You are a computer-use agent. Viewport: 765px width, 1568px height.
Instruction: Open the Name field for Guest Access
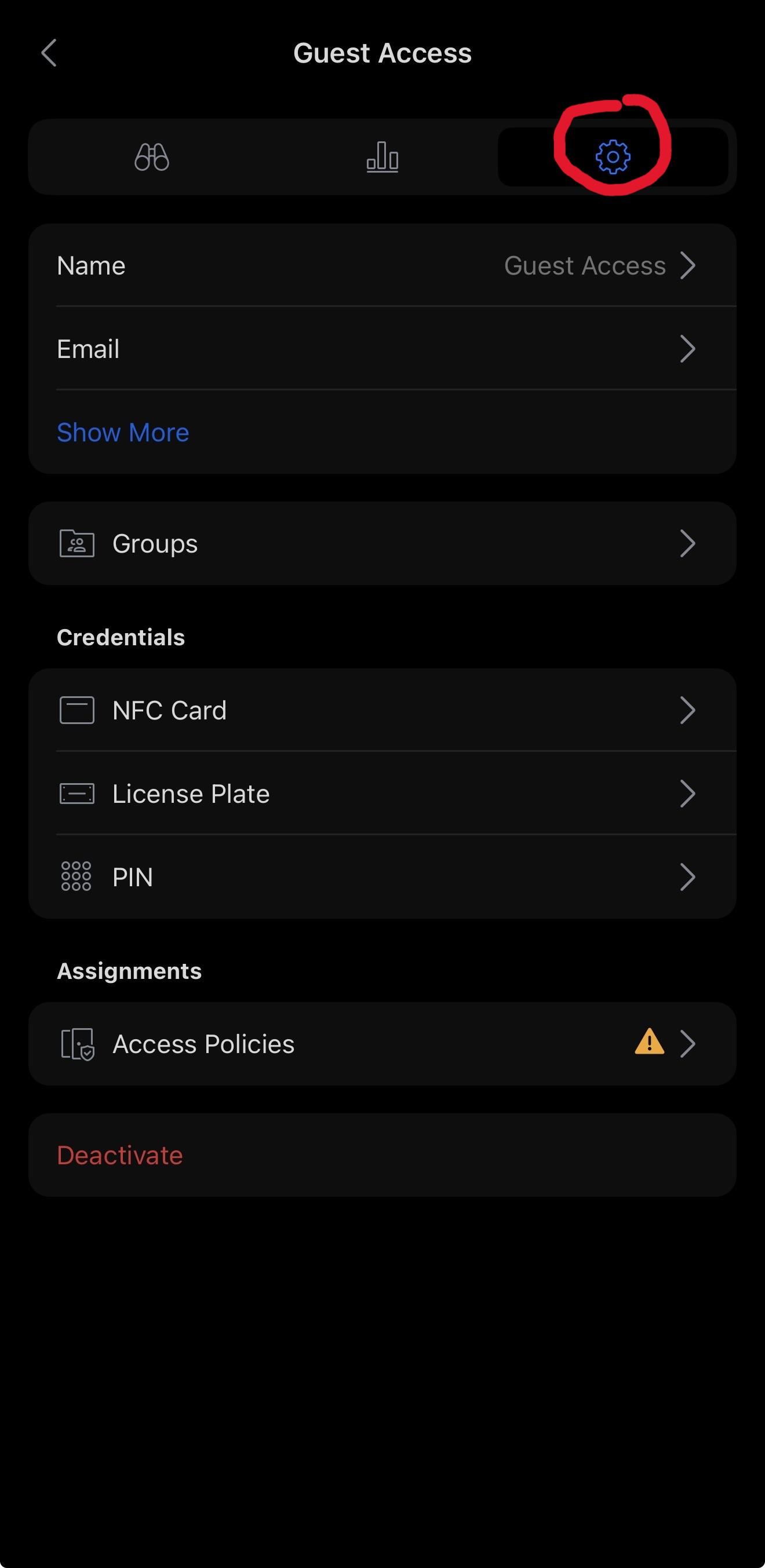(382, 265)
